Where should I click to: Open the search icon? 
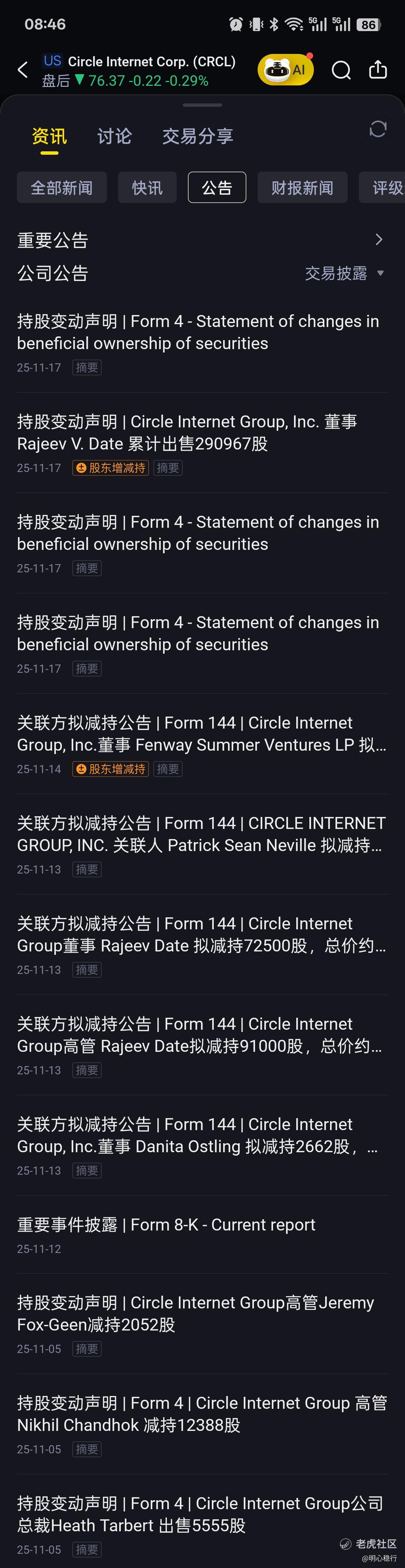click(341, 70)
